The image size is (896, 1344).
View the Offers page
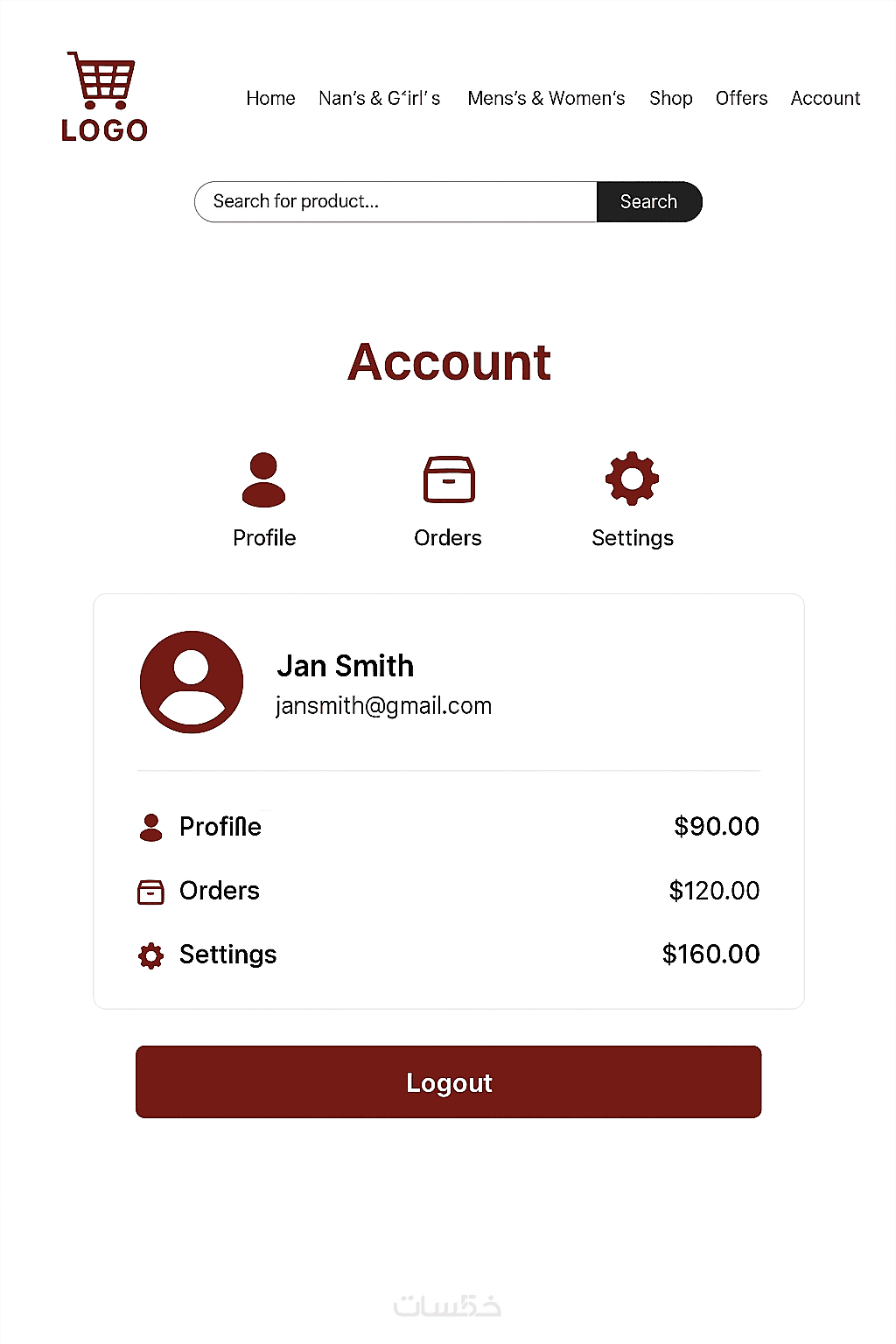[x=741, y=98]
